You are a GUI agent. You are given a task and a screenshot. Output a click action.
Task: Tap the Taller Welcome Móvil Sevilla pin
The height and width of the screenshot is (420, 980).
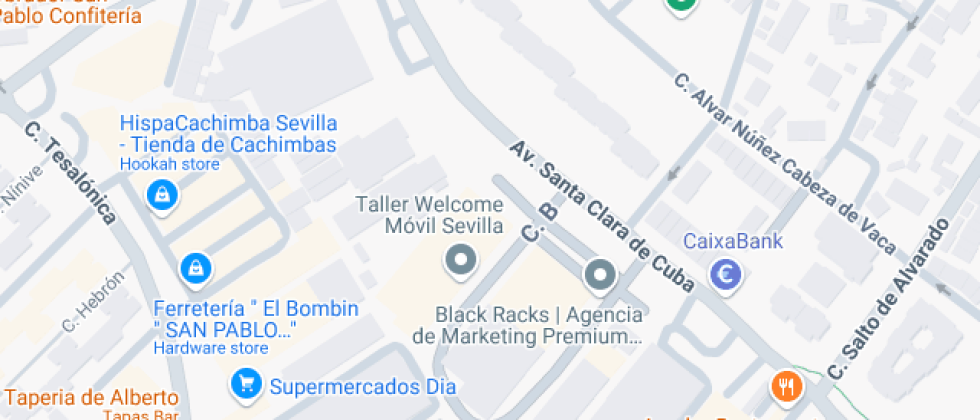pyautogui.click(x=460, y=261)
